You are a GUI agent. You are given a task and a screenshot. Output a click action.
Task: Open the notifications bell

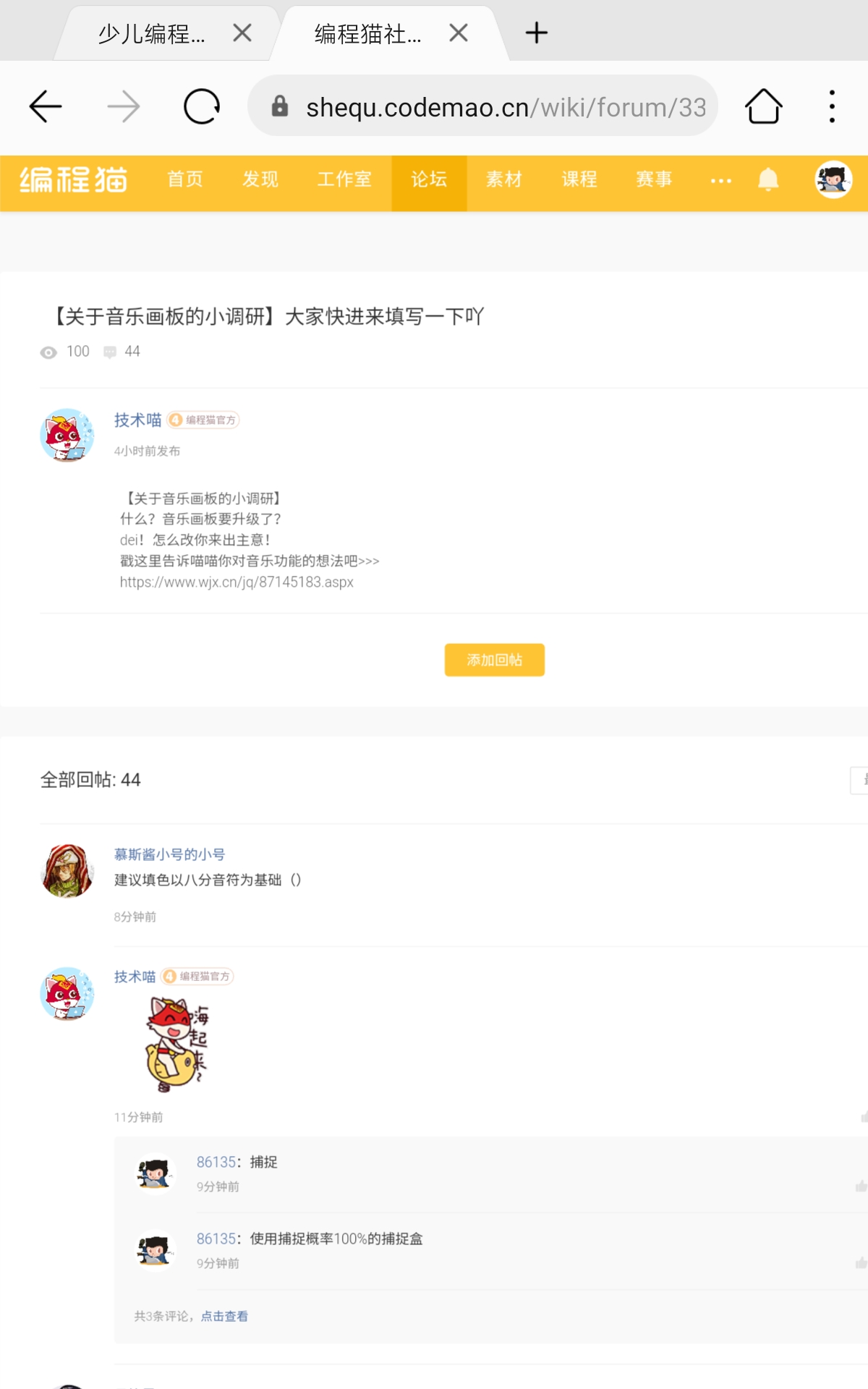pos(768,179)
